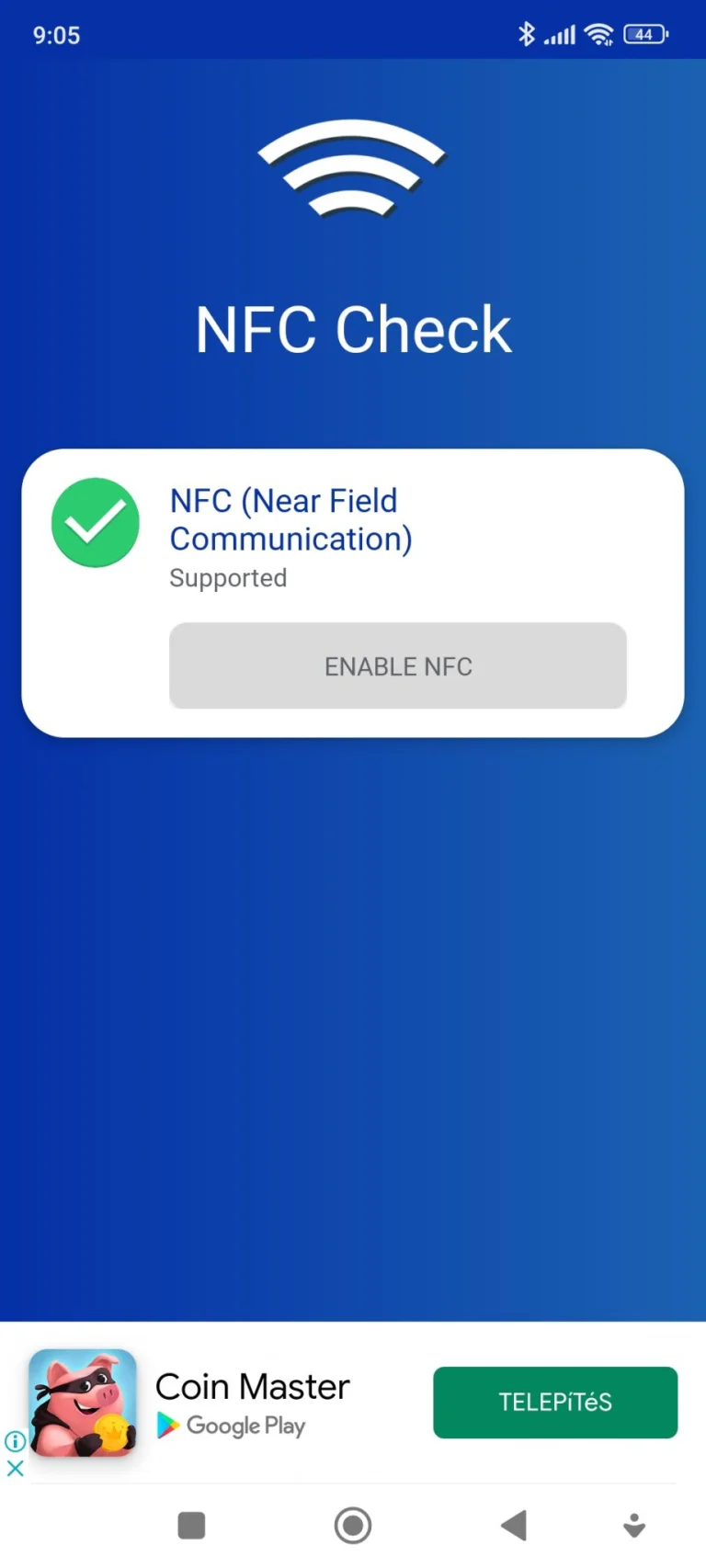The width and height of the screenshot is (706, 1568).
Task: Open the ad info icon
Action: [x=16, y=1441]
